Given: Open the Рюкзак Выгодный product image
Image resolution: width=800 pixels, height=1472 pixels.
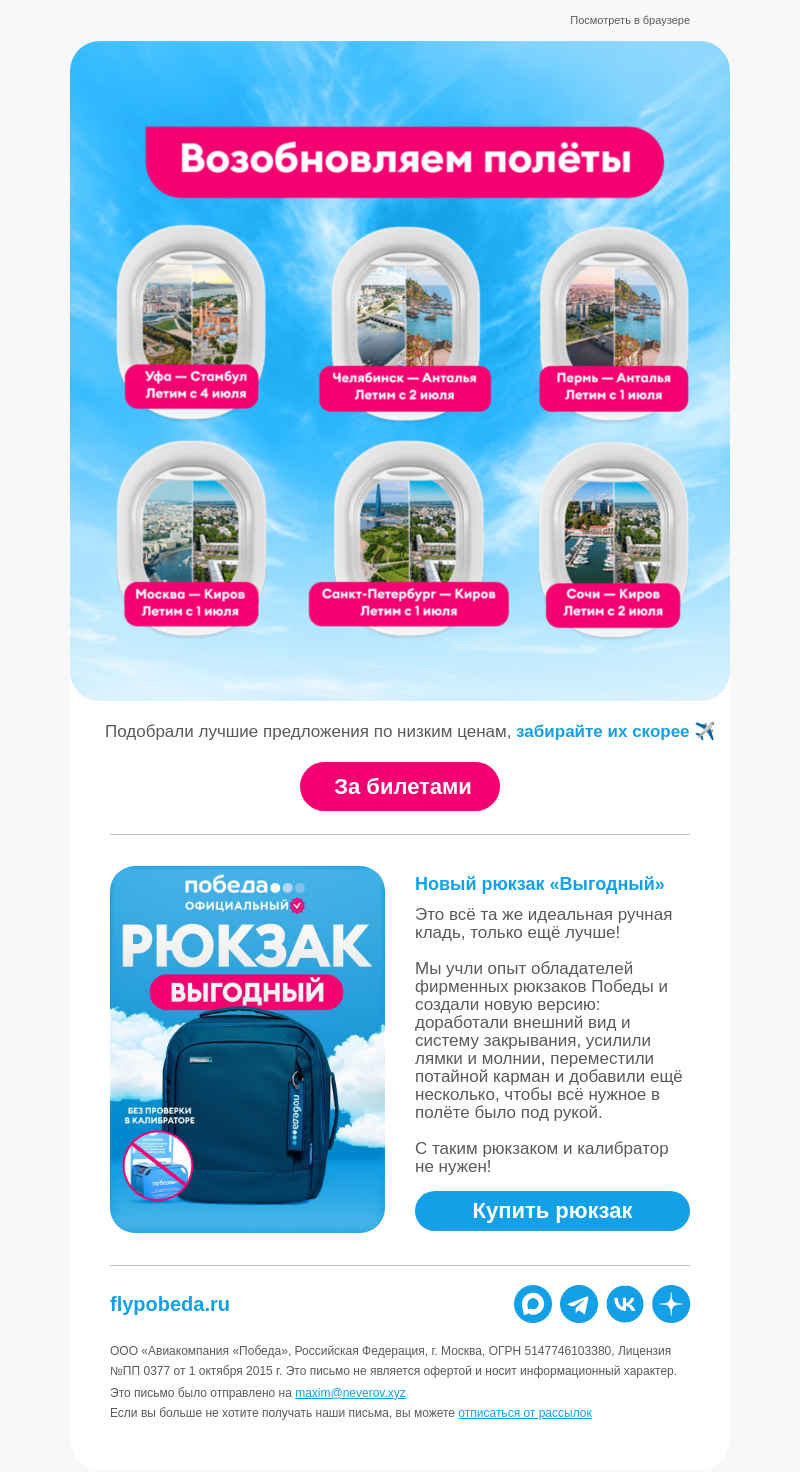Looking at the screenshot, I should pyautogui.click(x=247, y=1049).
